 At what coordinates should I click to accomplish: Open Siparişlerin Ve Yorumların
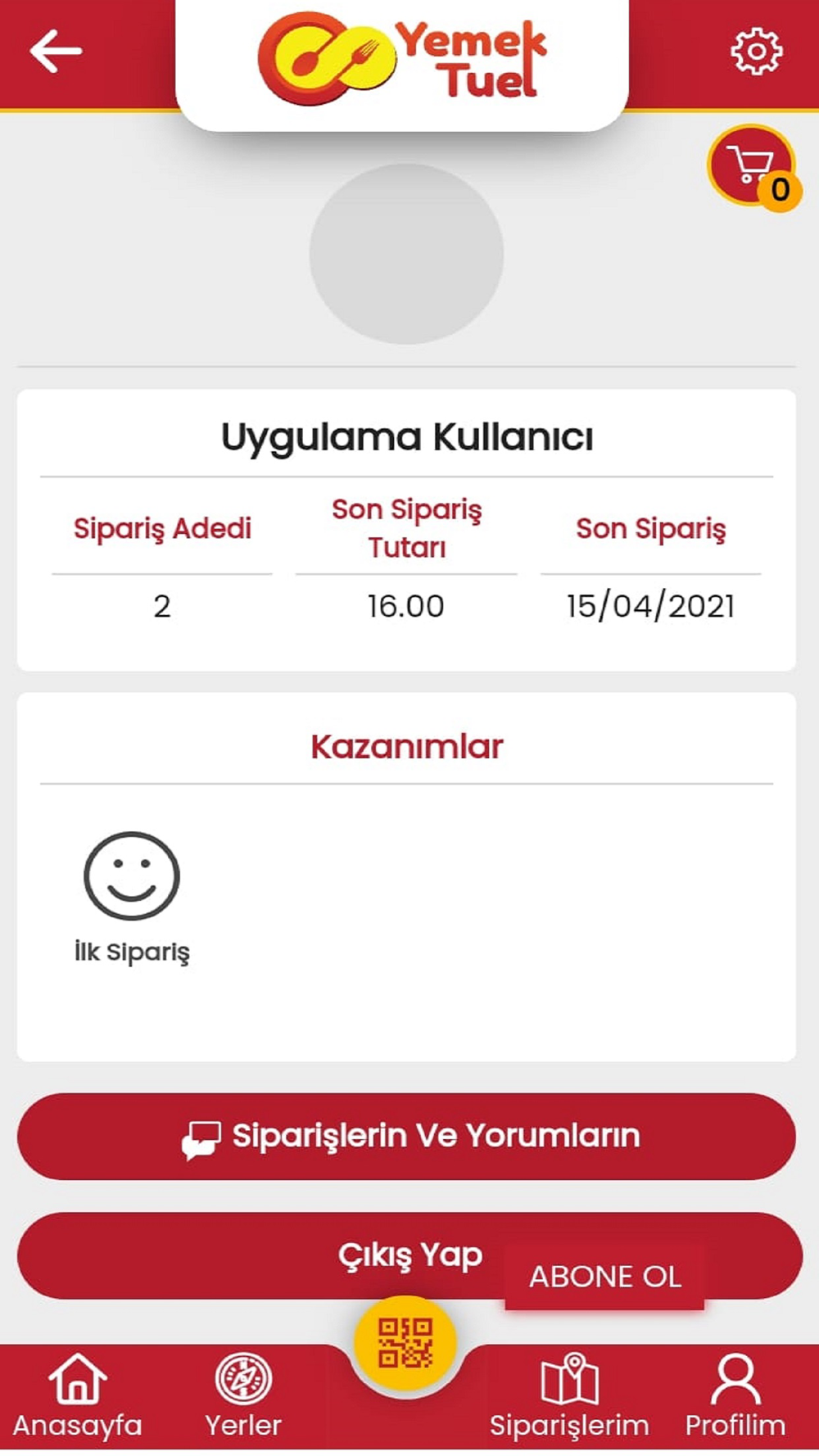(x=406, y=1136)
